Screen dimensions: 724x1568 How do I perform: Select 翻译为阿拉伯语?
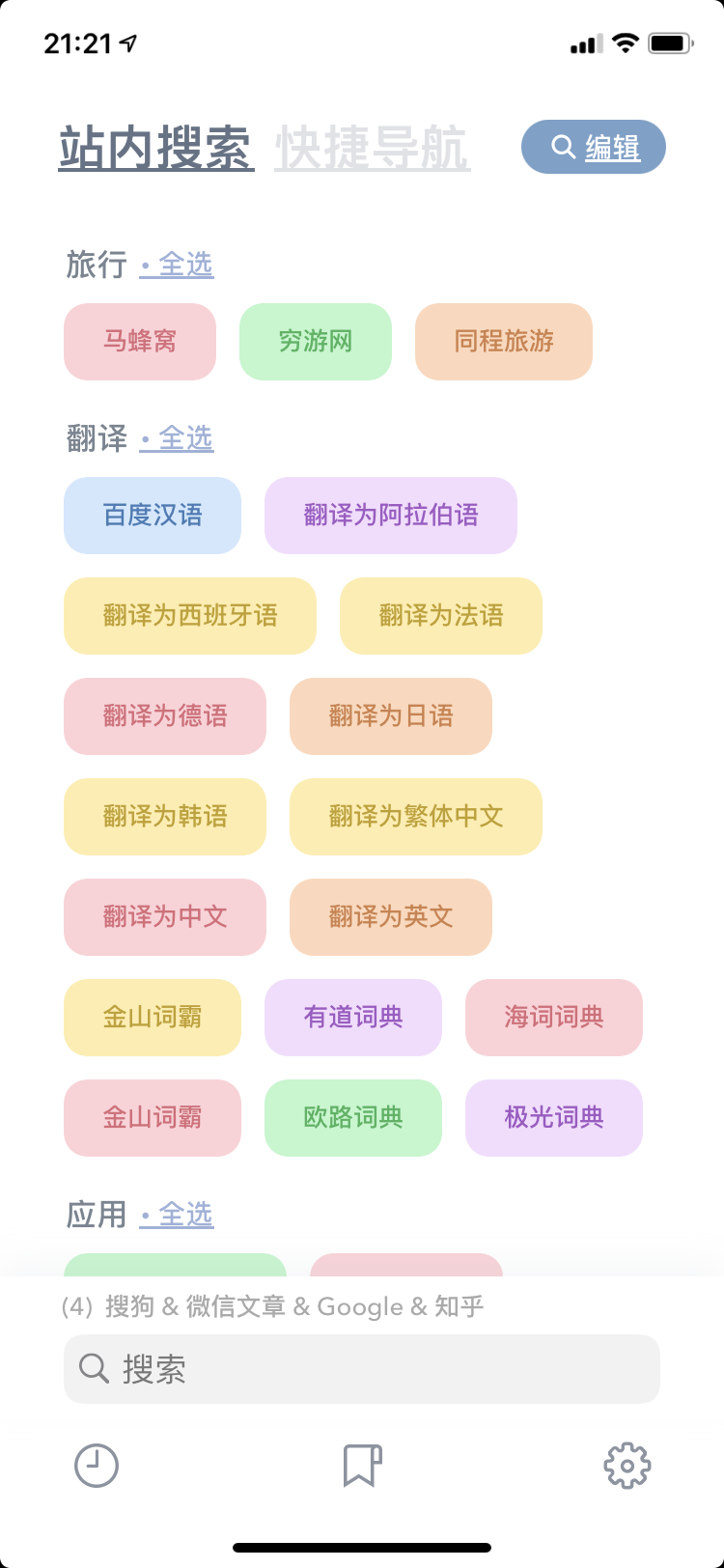coord(391,516)
